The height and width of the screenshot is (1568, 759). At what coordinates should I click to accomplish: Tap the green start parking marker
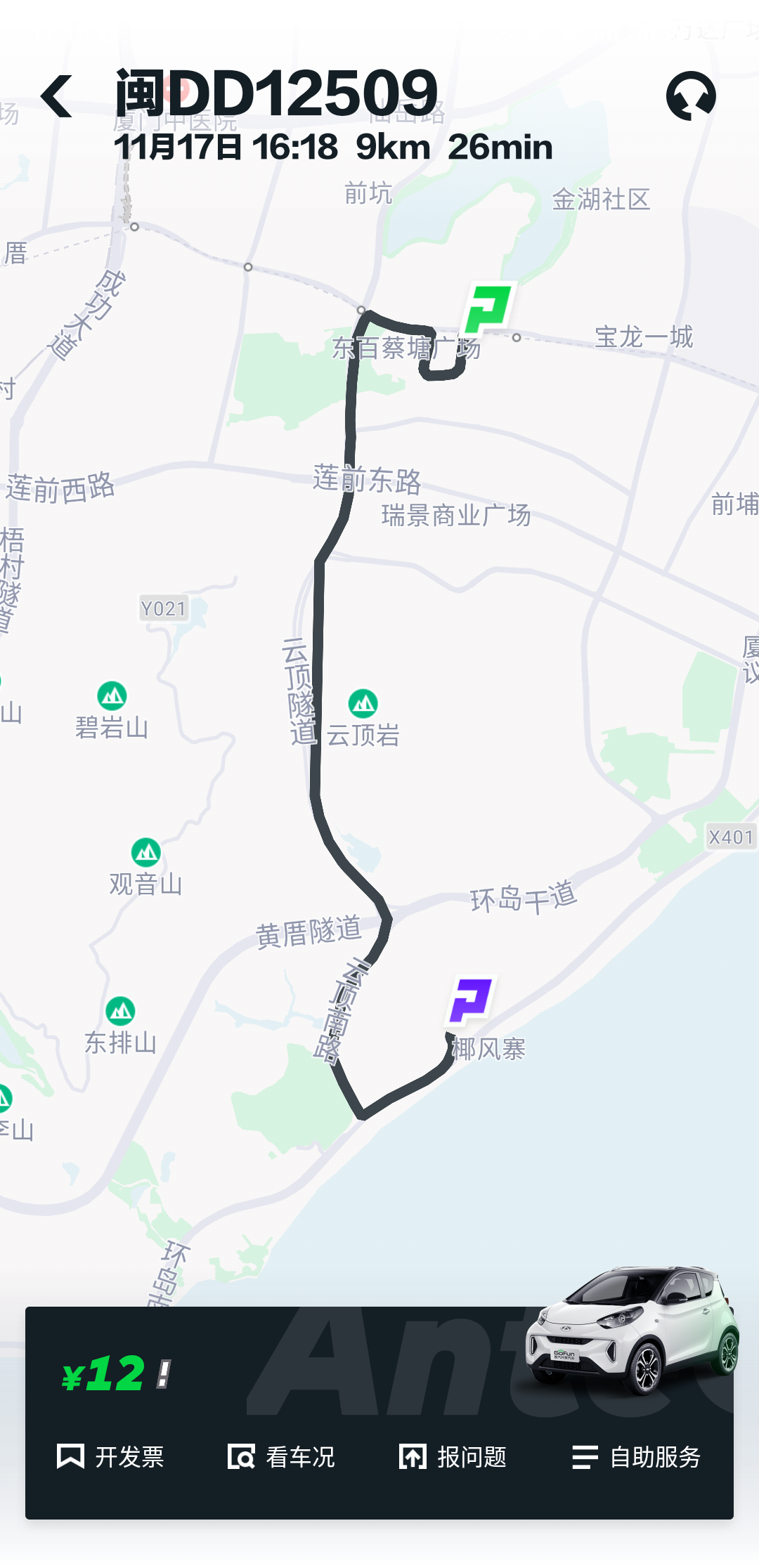click(489, 308)
